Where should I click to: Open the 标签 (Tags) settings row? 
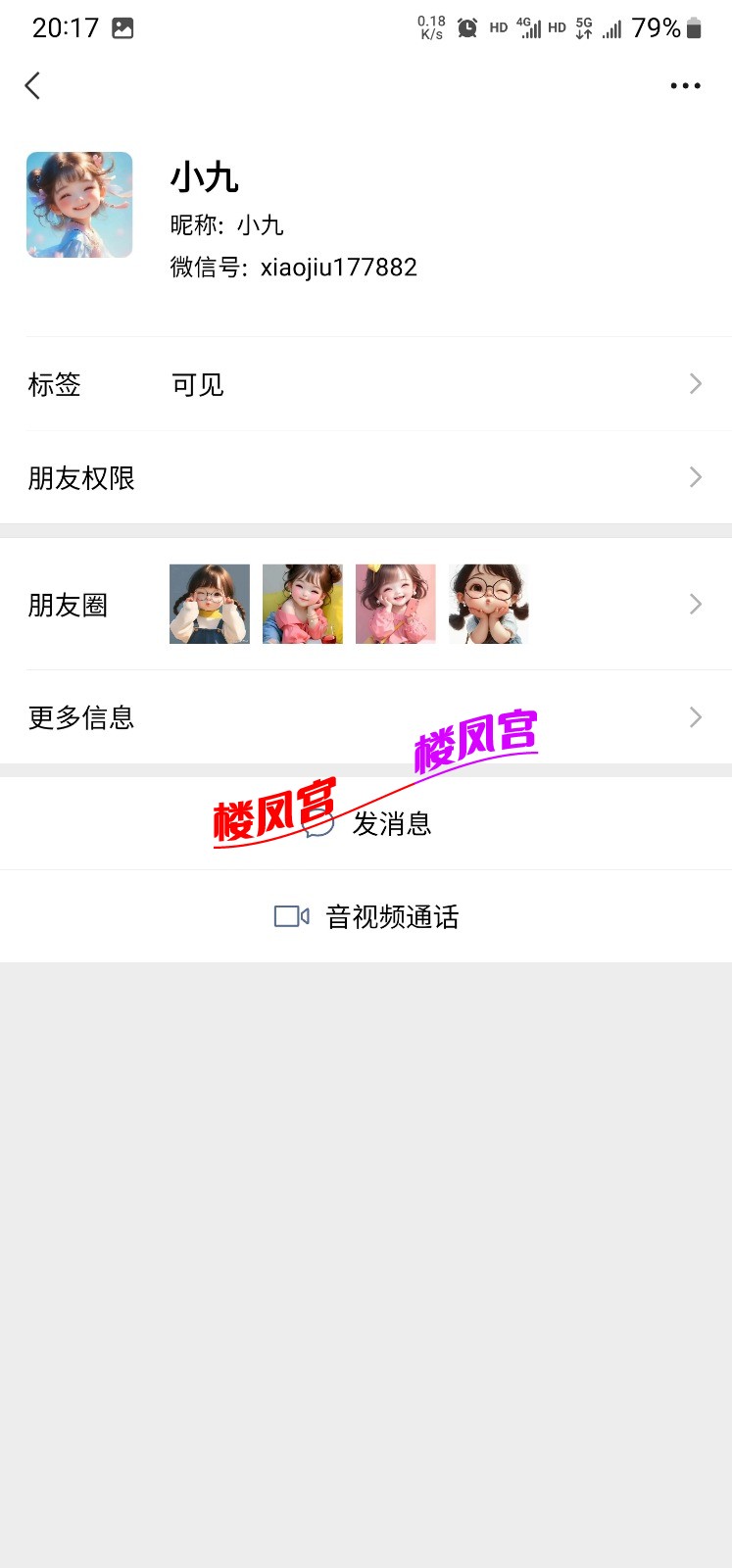(366, 383)
